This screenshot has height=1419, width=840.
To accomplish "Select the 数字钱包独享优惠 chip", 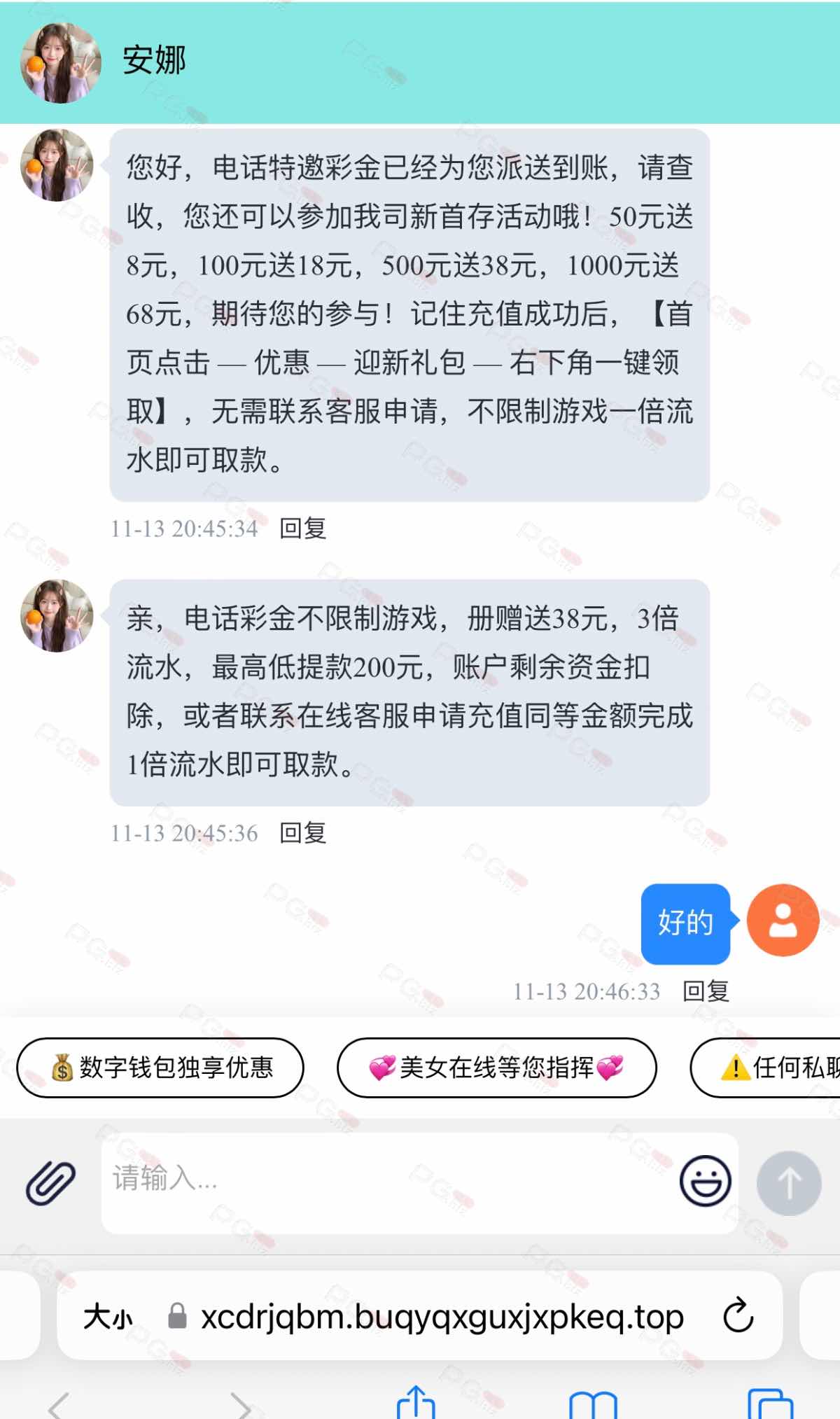I will pyautogui.click(x=160, y=1068).
